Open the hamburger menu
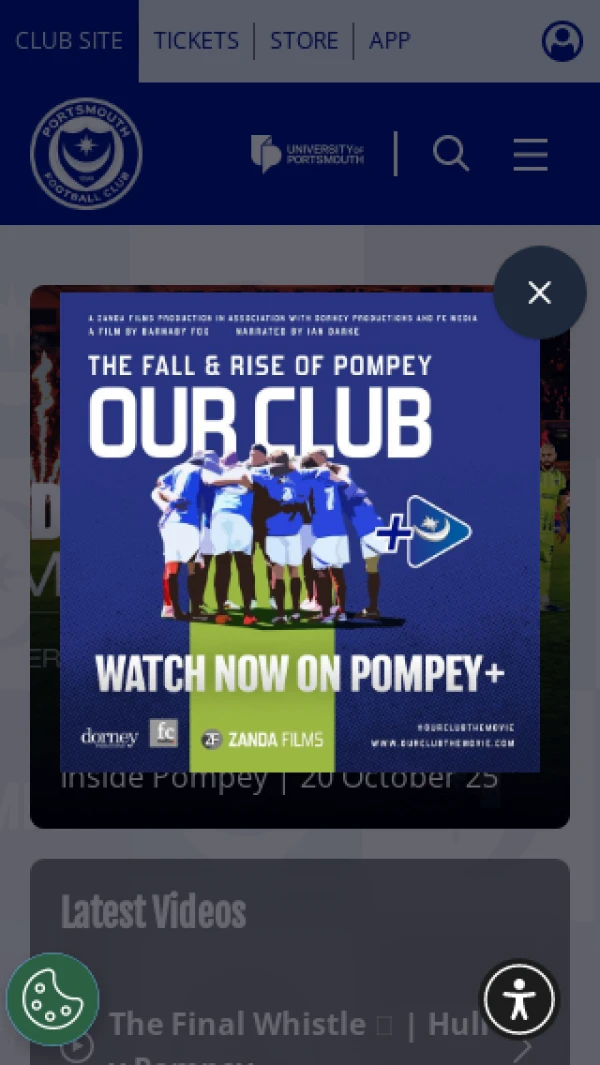This screenshot has width=600, height=1065. 530,154
